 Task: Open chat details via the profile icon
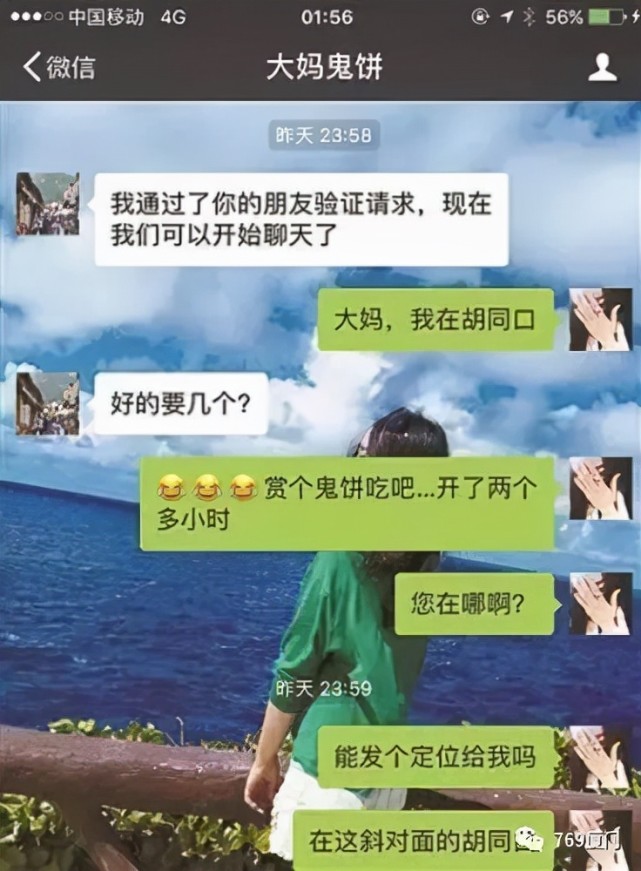(x=601, y=67)
